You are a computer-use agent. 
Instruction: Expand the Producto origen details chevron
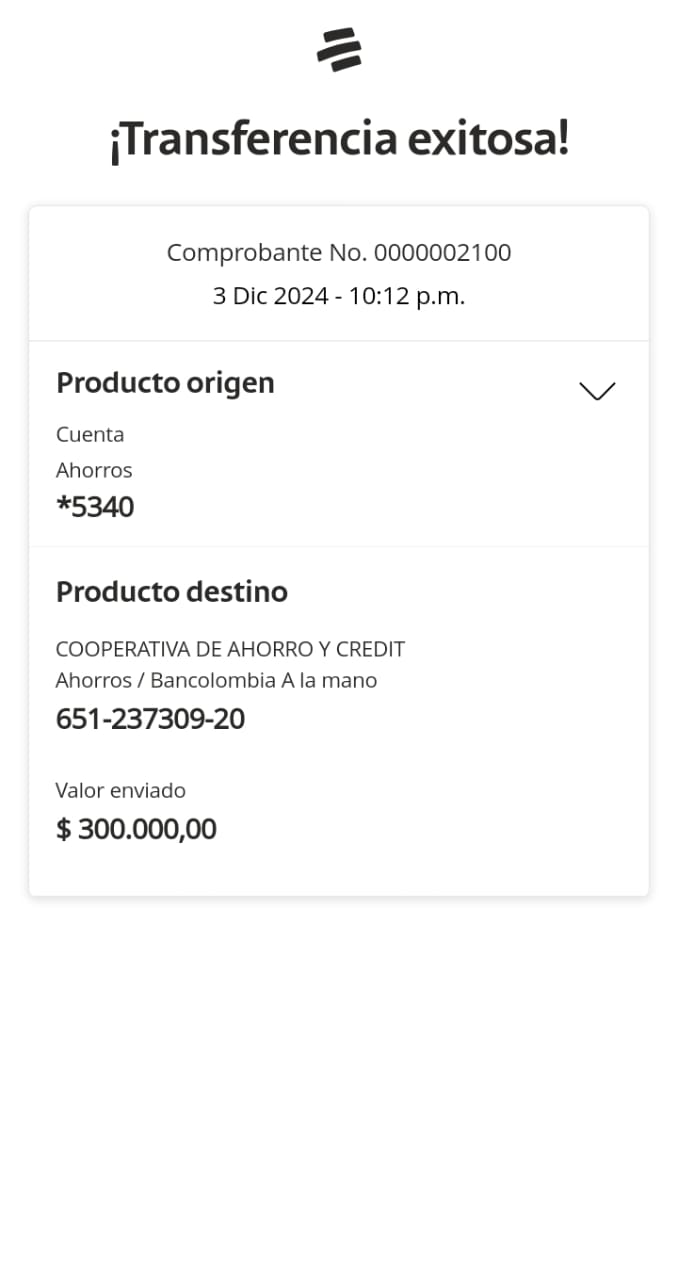(x=597, y=391)
